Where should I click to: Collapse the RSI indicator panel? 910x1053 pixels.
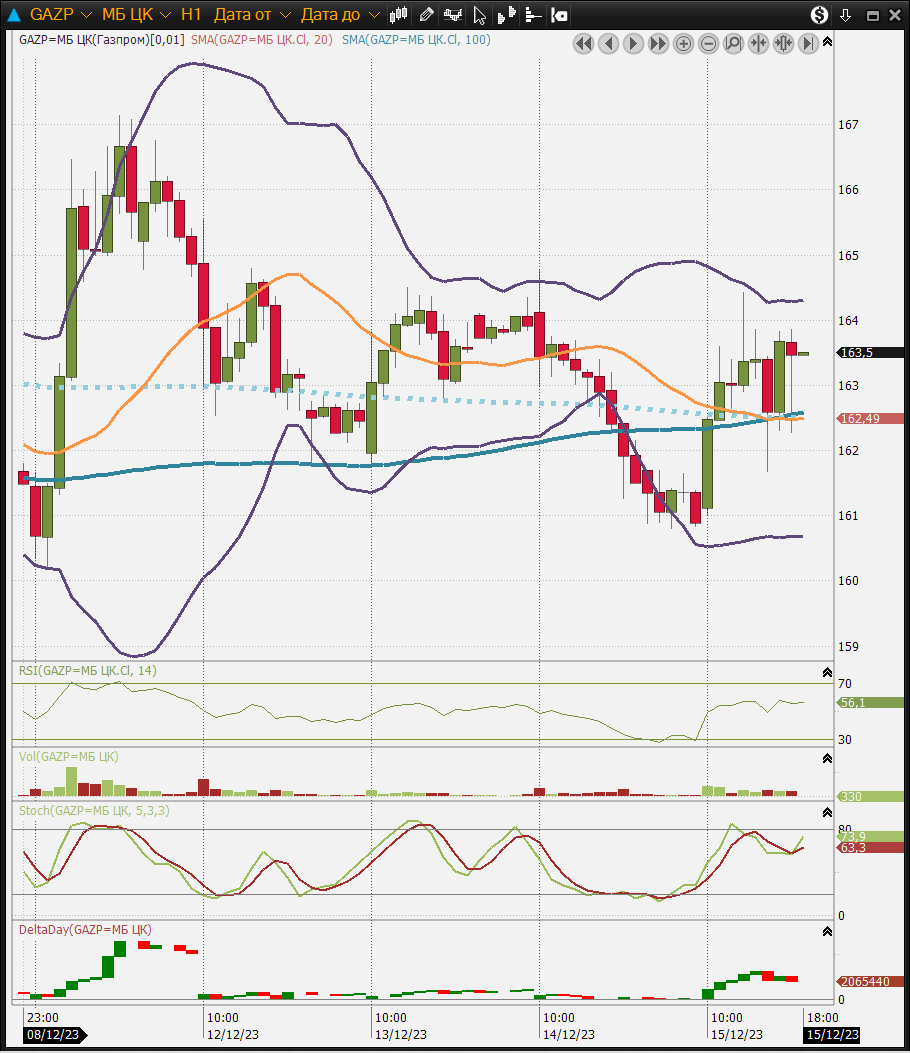point(827,672)
